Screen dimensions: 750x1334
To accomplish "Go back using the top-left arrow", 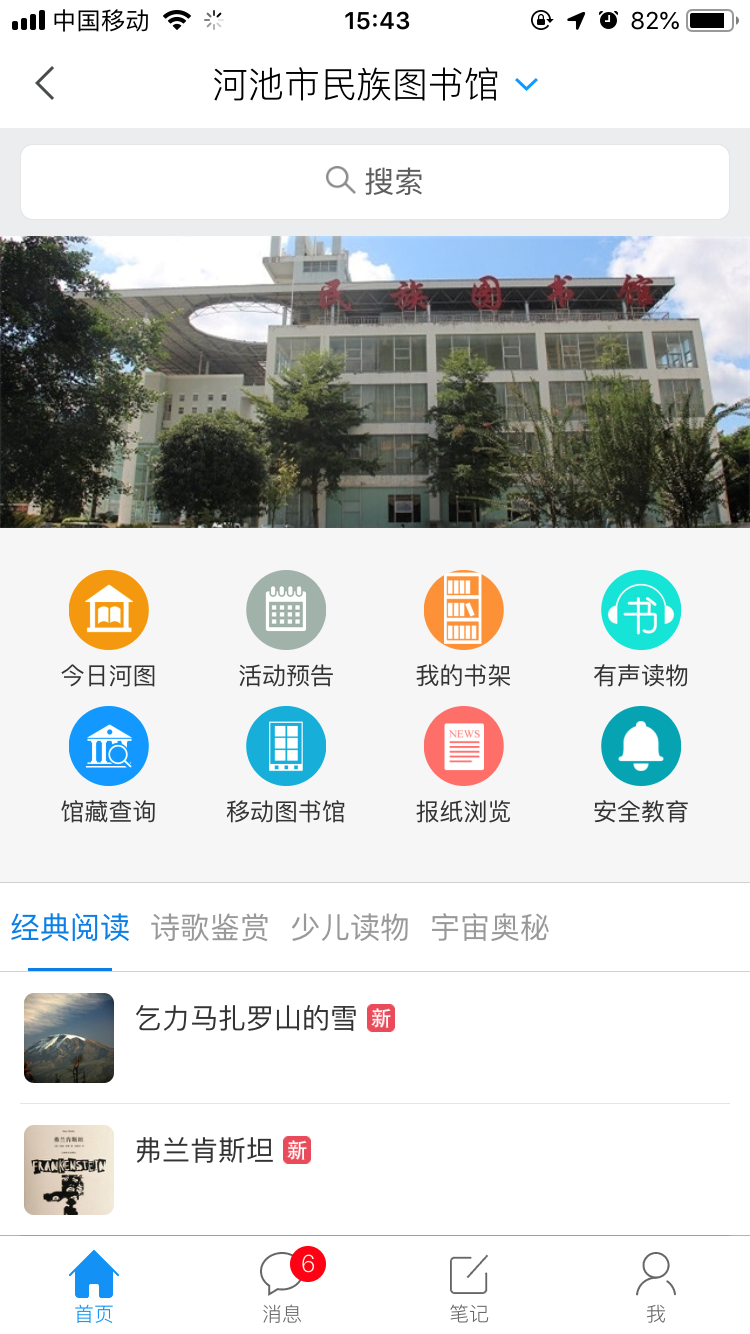I will pyautogui.click(x=45, y=84).
